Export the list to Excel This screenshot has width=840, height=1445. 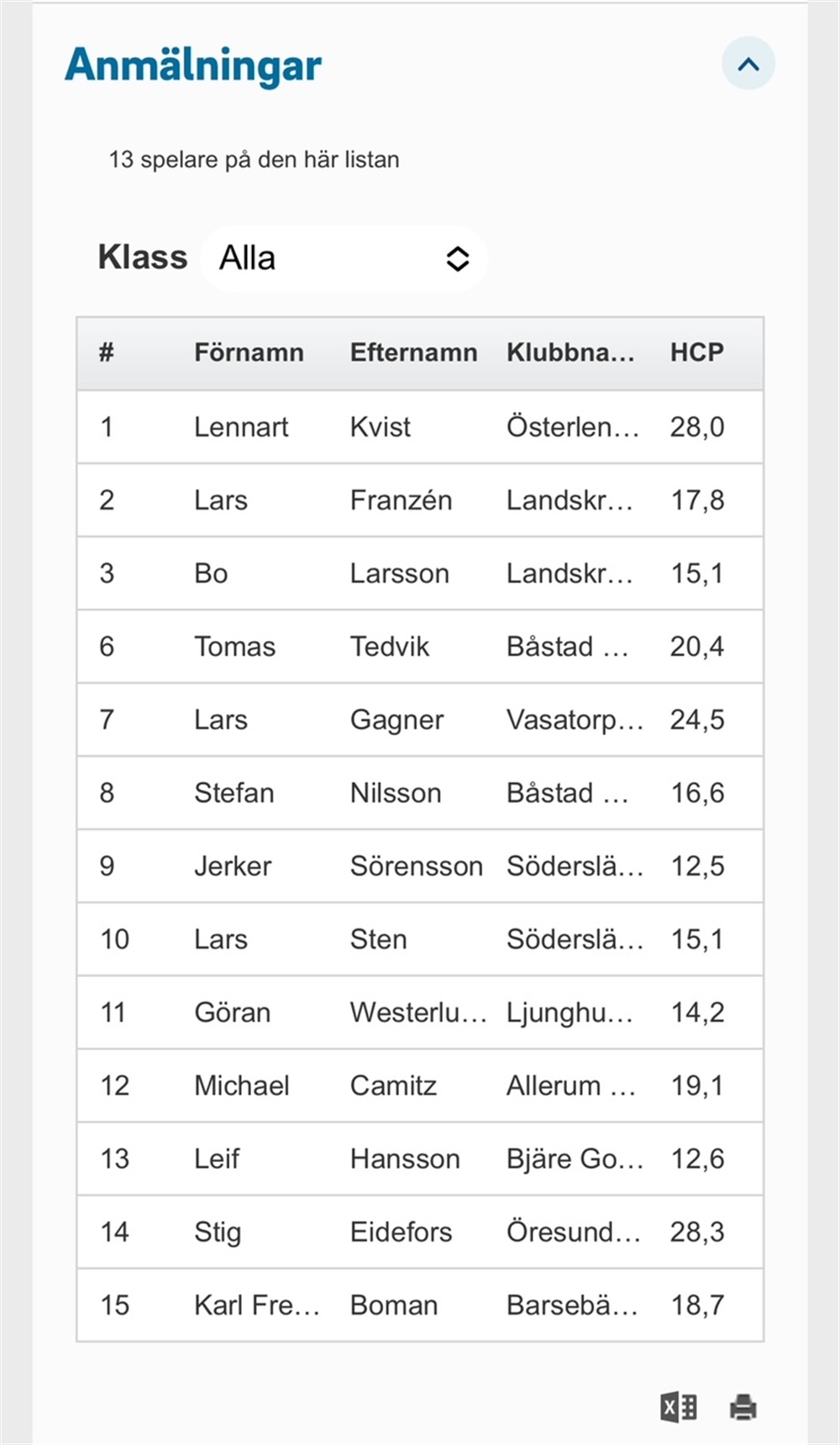678,1406
